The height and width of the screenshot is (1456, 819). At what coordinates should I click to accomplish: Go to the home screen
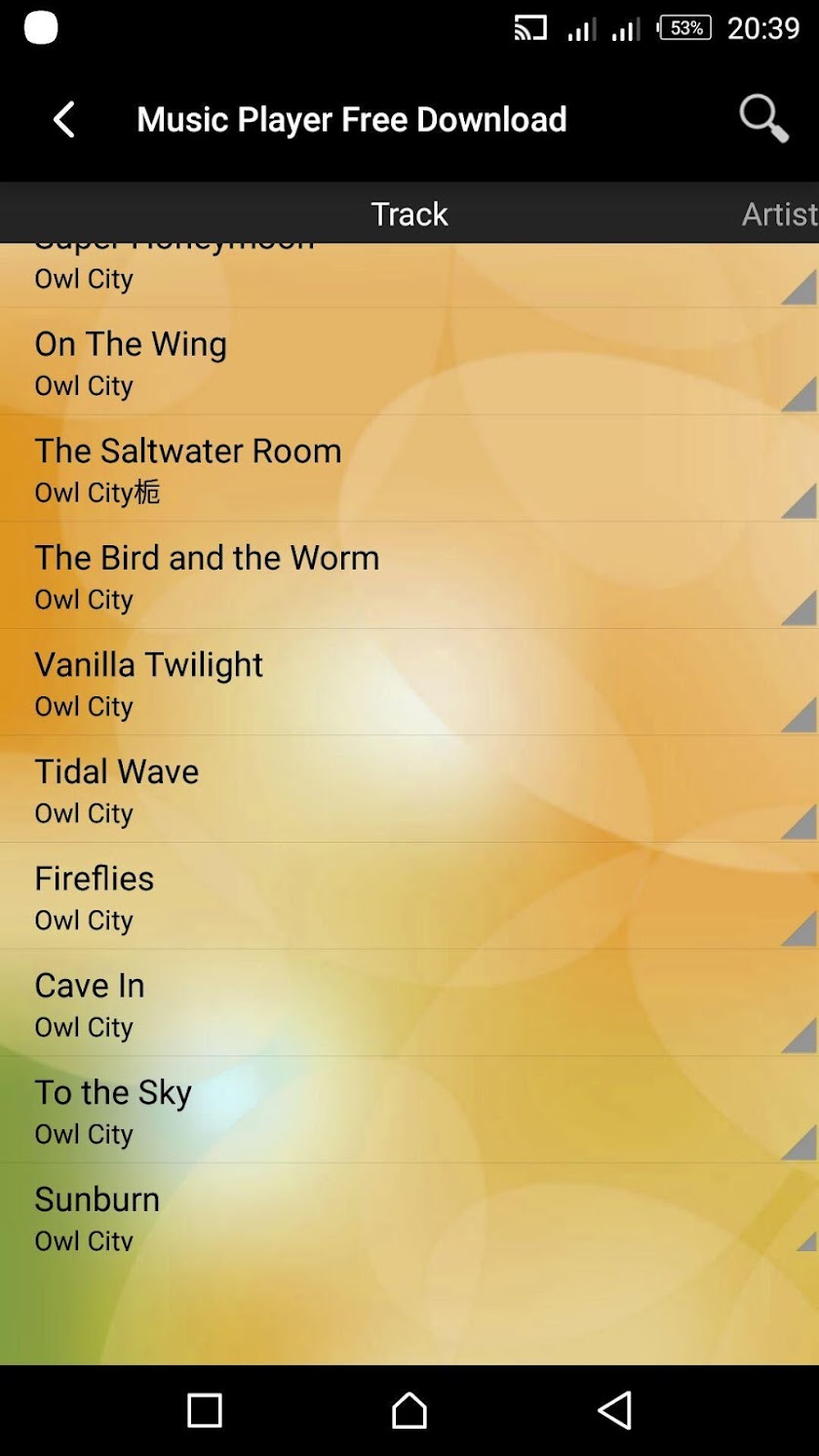(x=409, y=1410)
